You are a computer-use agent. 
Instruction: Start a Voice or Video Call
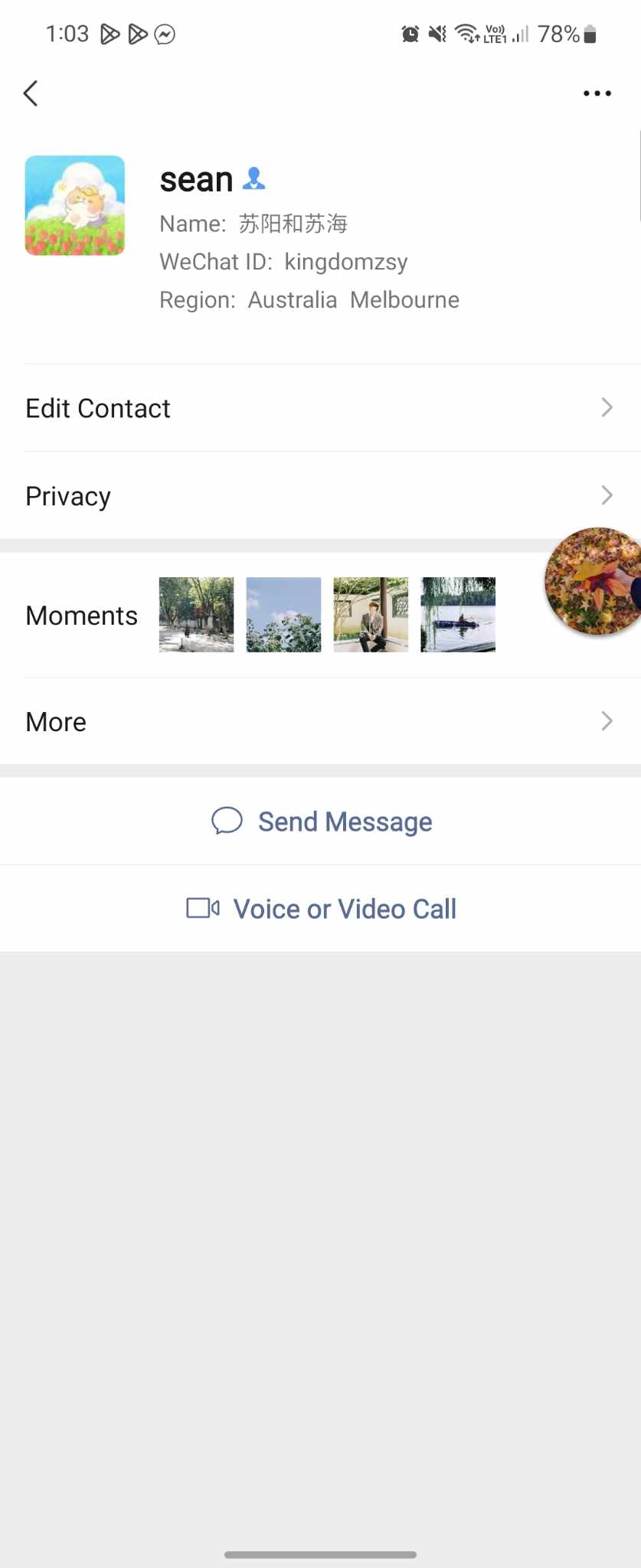[x=322, y=909]
